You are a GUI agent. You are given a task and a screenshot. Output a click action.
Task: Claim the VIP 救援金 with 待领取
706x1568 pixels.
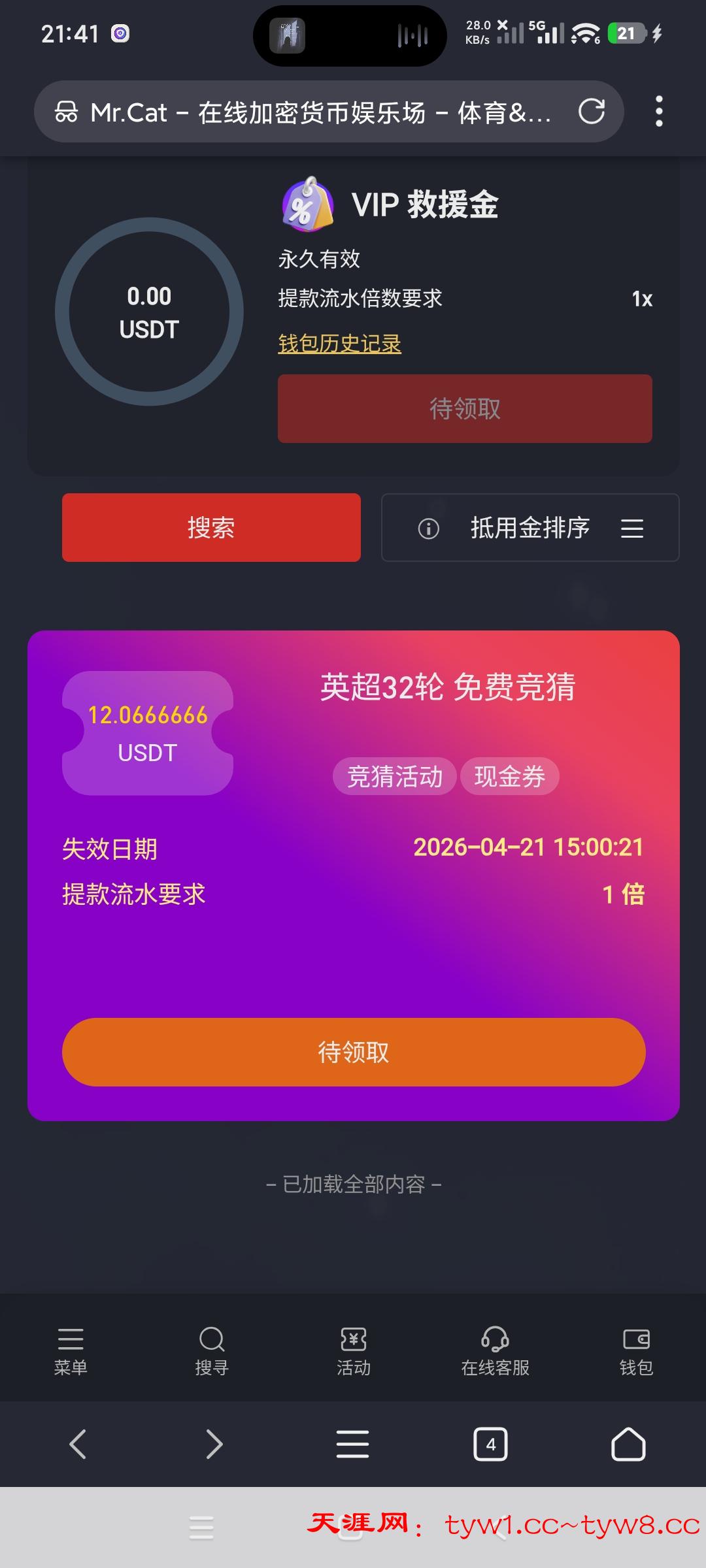(465, 409)
